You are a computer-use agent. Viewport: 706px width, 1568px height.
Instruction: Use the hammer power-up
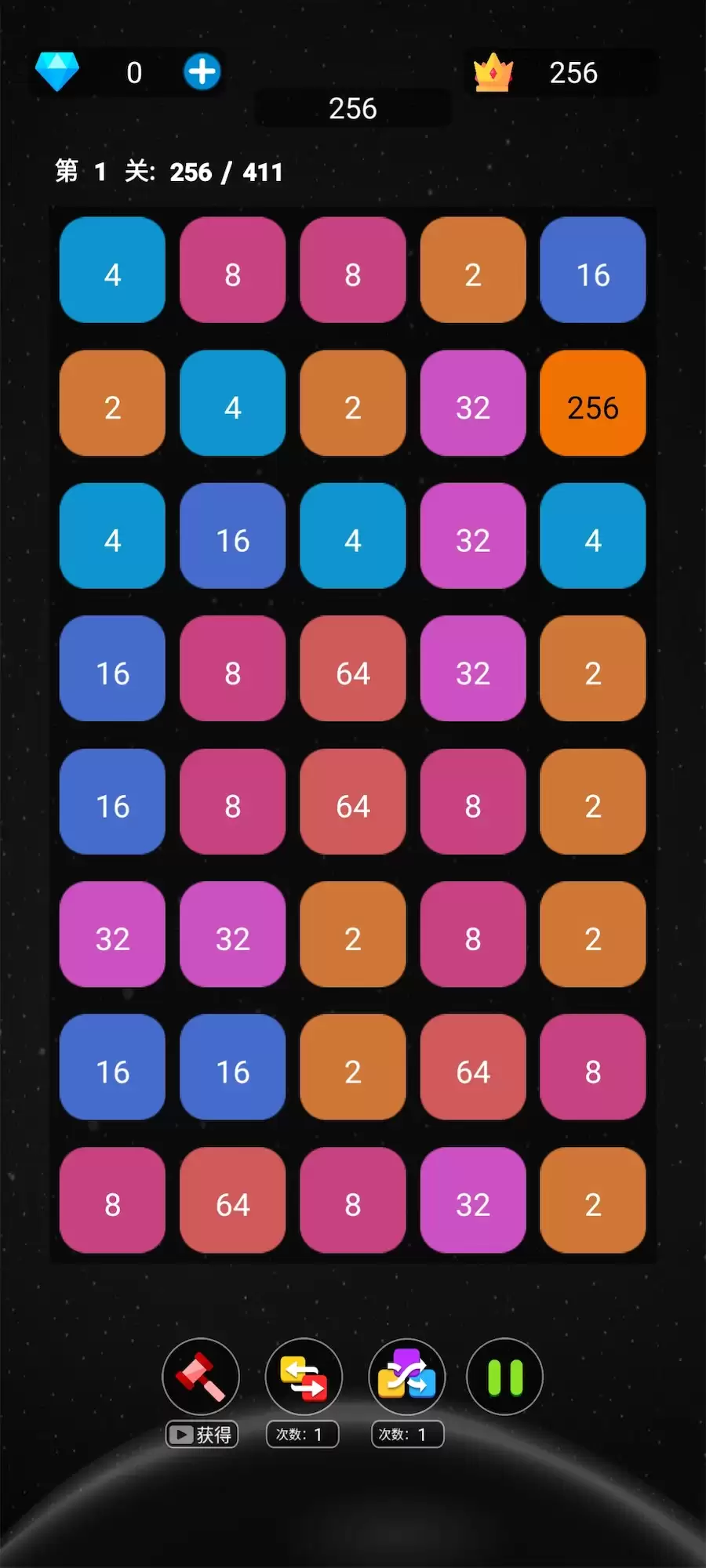pyautogui.click(x=201, y=1376)
